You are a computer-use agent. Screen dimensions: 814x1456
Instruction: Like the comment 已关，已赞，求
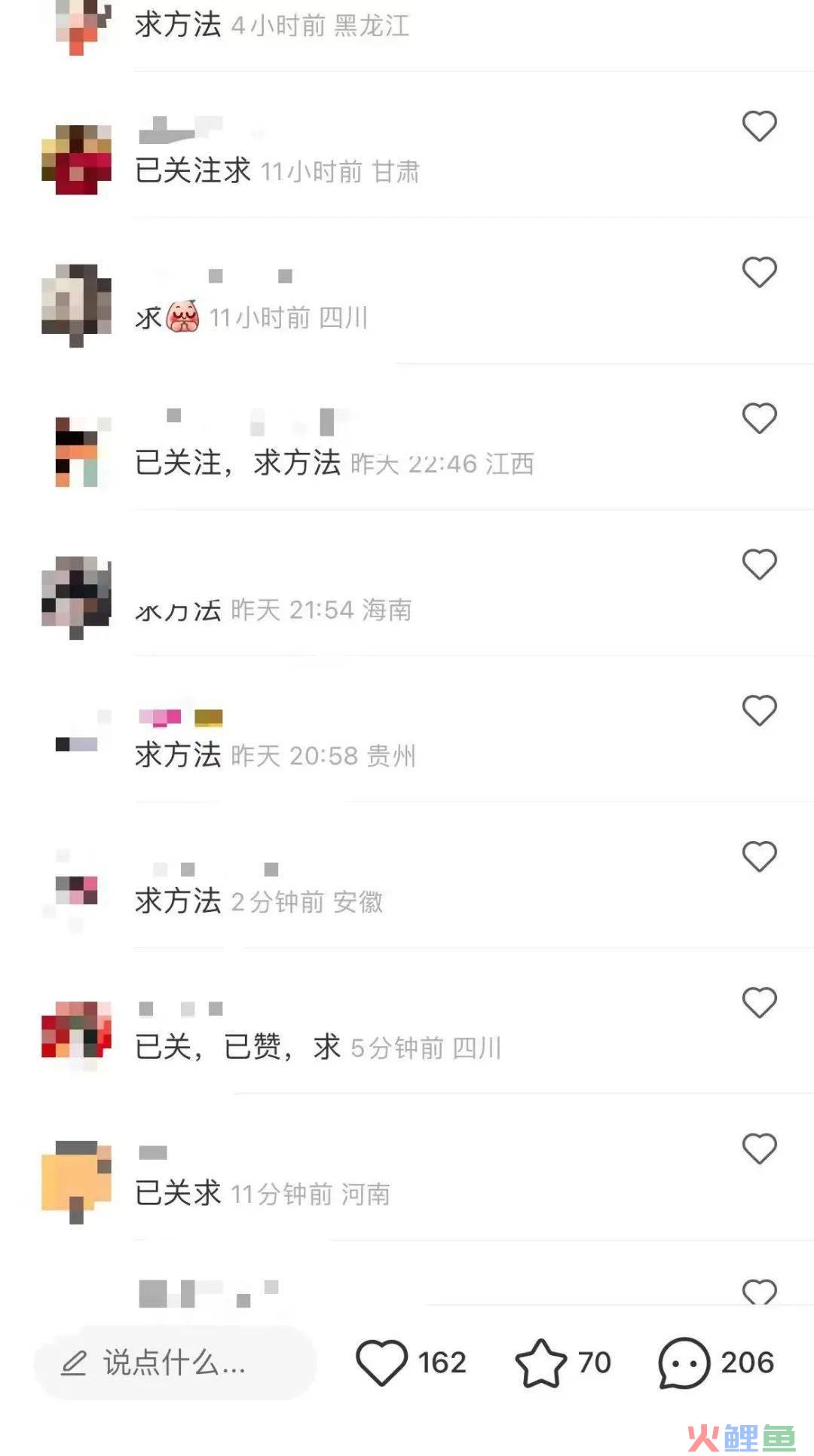coord(759,1003)
